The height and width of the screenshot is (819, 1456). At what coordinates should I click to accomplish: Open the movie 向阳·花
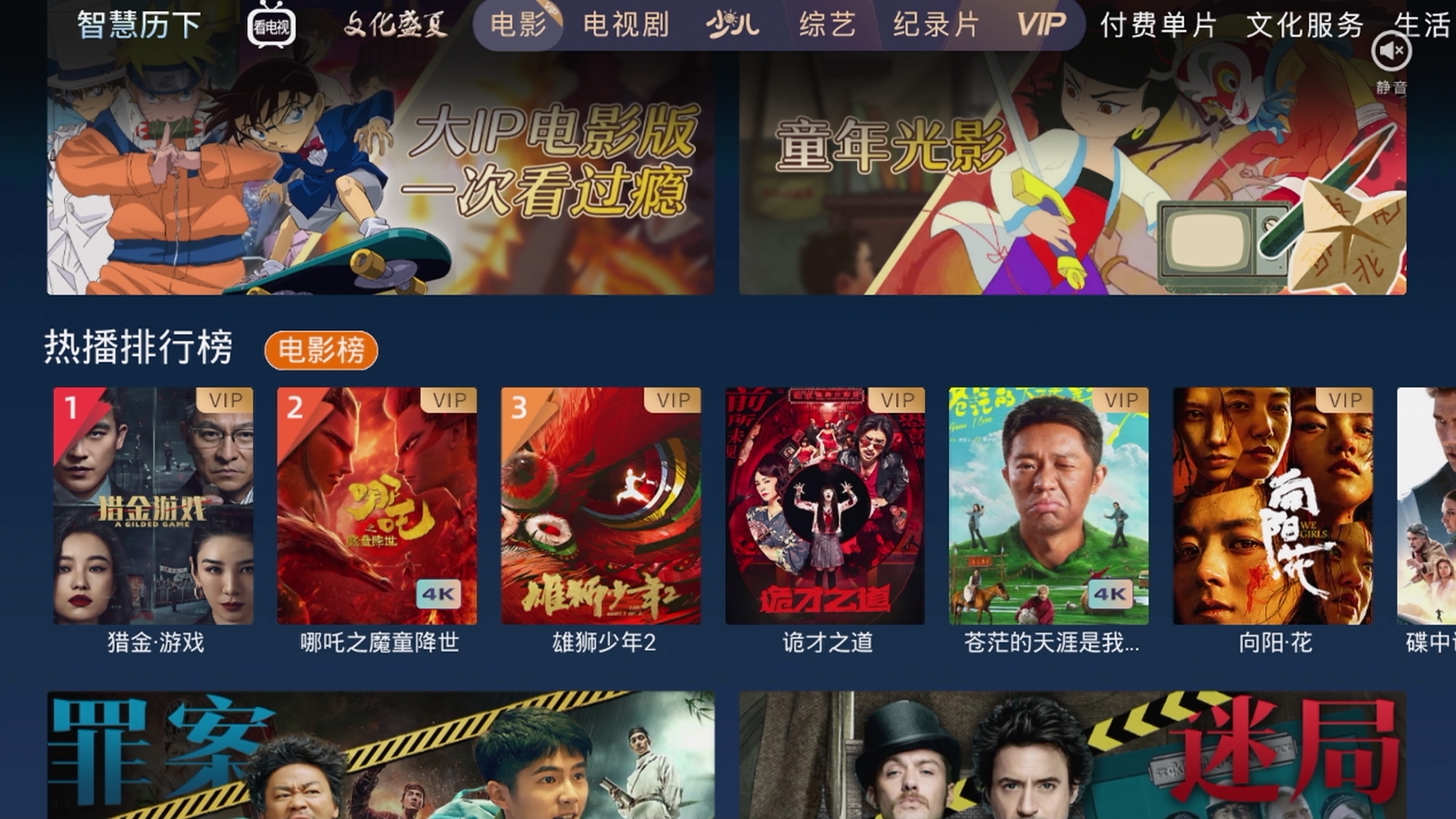pos(1272,506)
